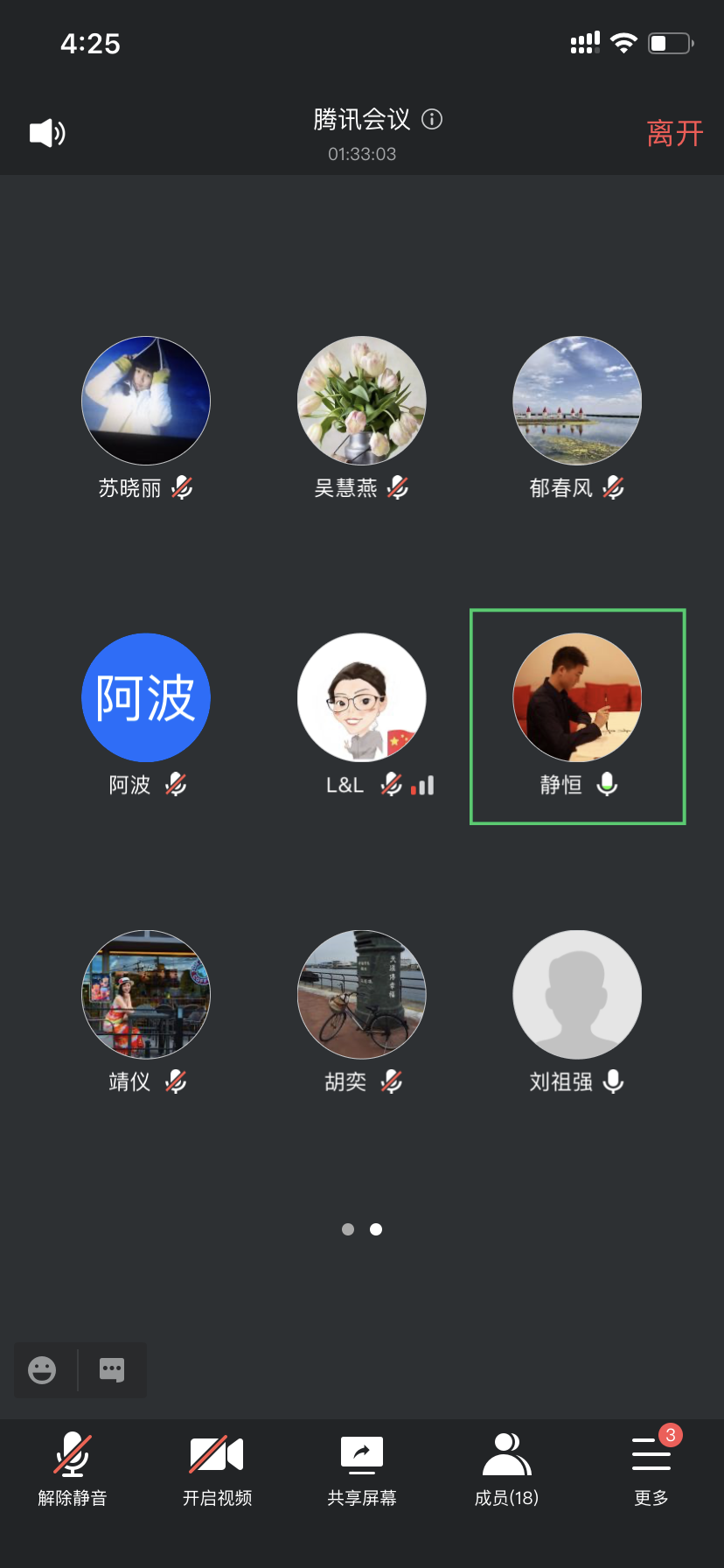Select 刘祖强's blank avatar
This screenshot has height=1568, width=724.
(576, 994)
